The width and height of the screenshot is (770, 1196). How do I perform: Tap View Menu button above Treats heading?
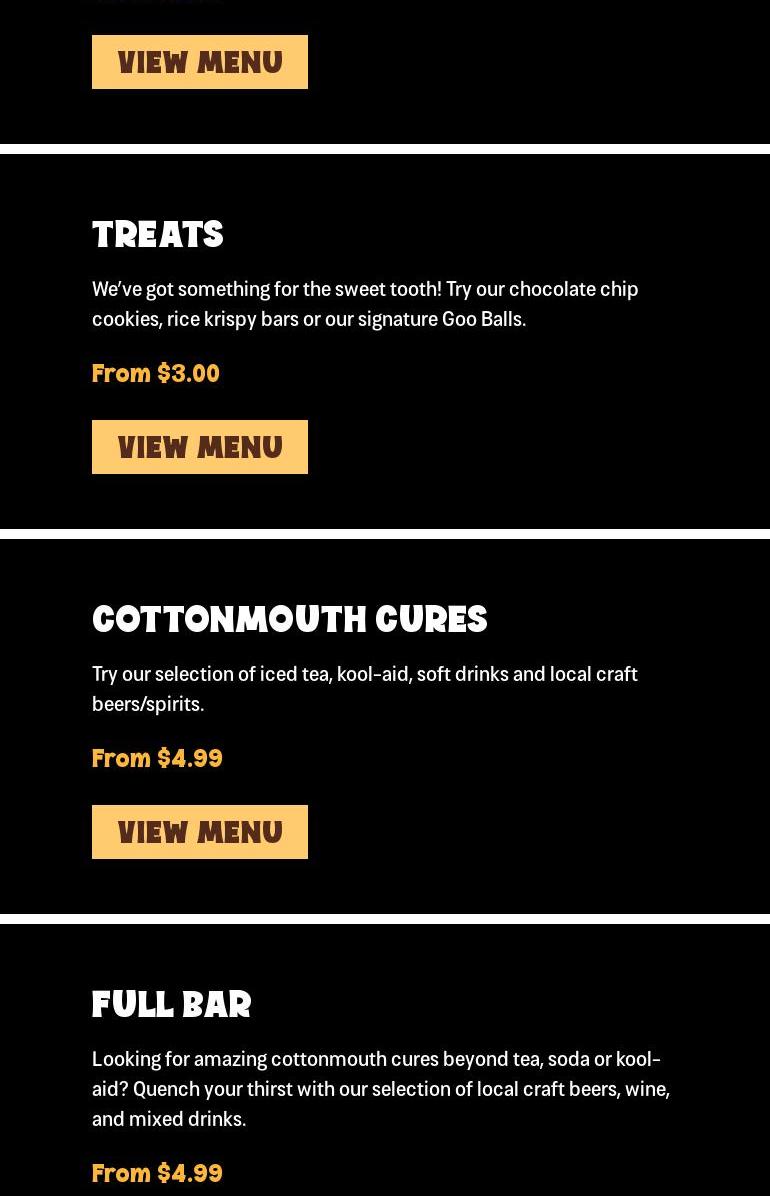(200, 62)
